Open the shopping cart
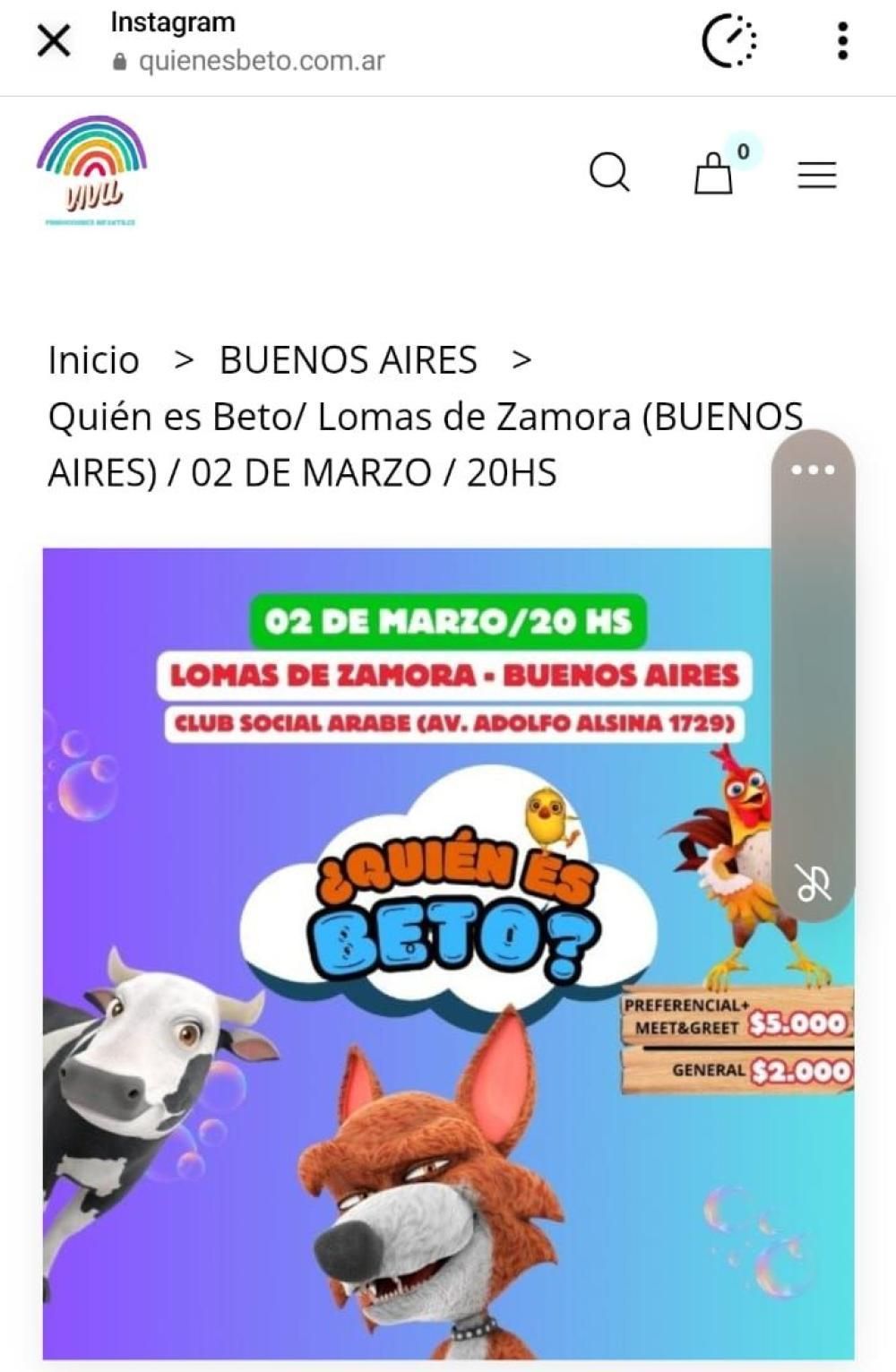 [714, 173]
